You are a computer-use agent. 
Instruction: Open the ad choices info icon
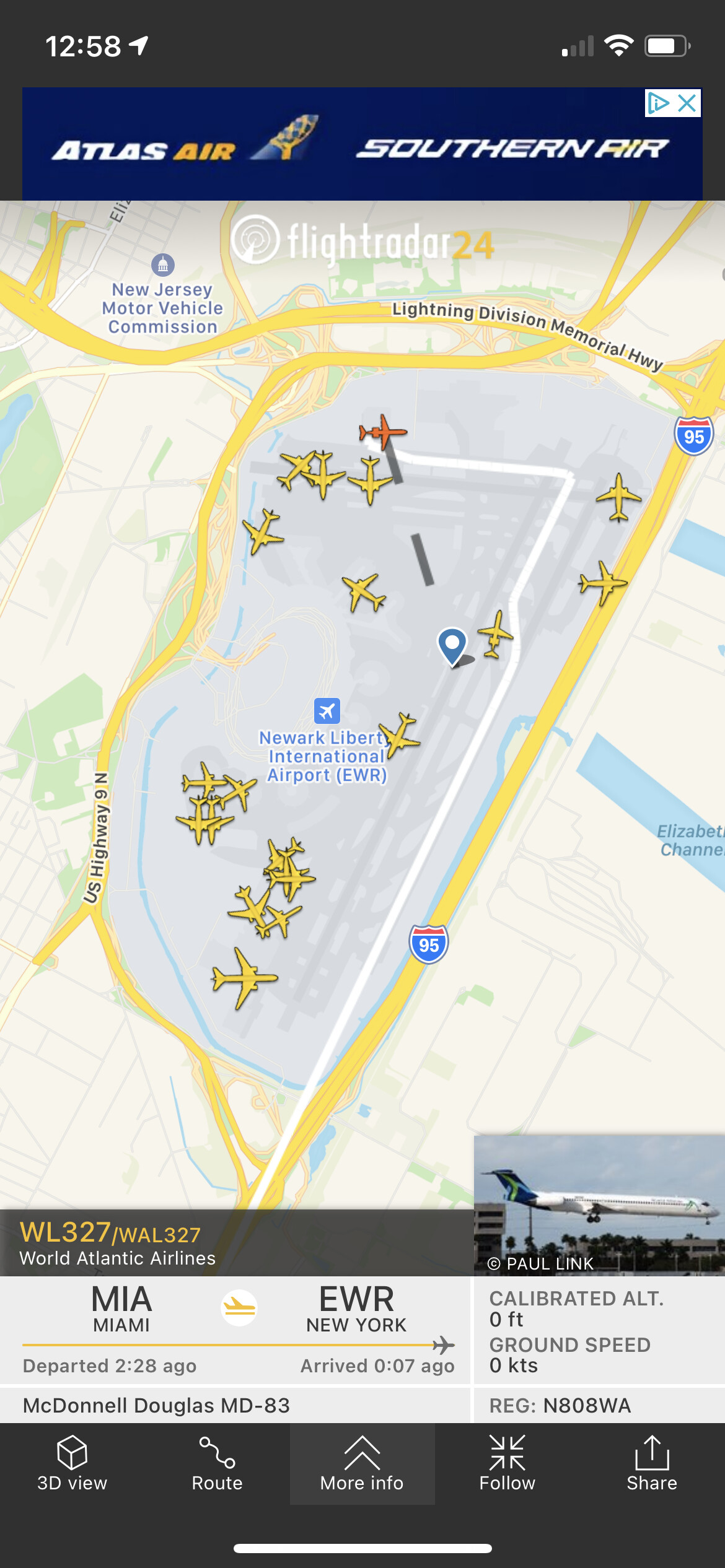[x=658, y=103]
